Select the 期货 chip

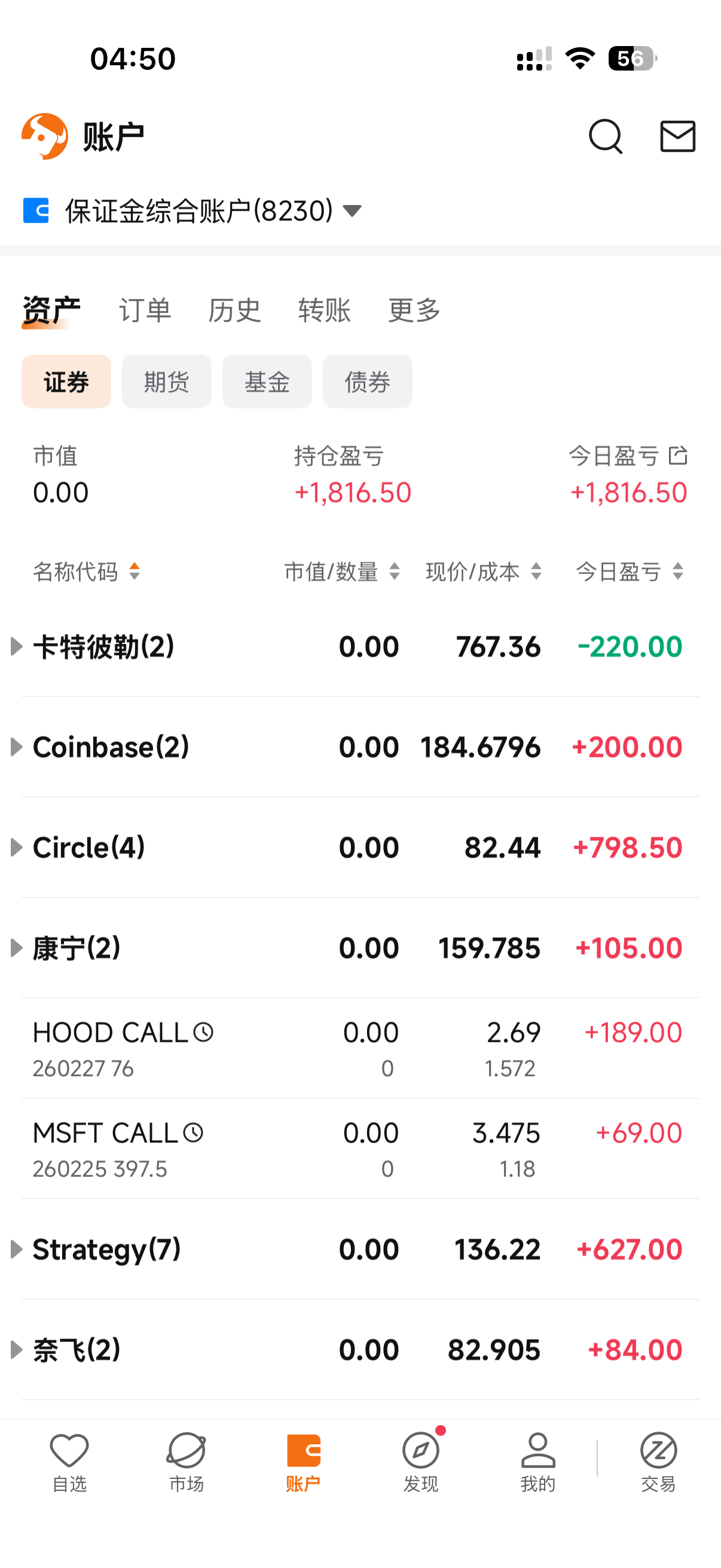click(167, 382)
